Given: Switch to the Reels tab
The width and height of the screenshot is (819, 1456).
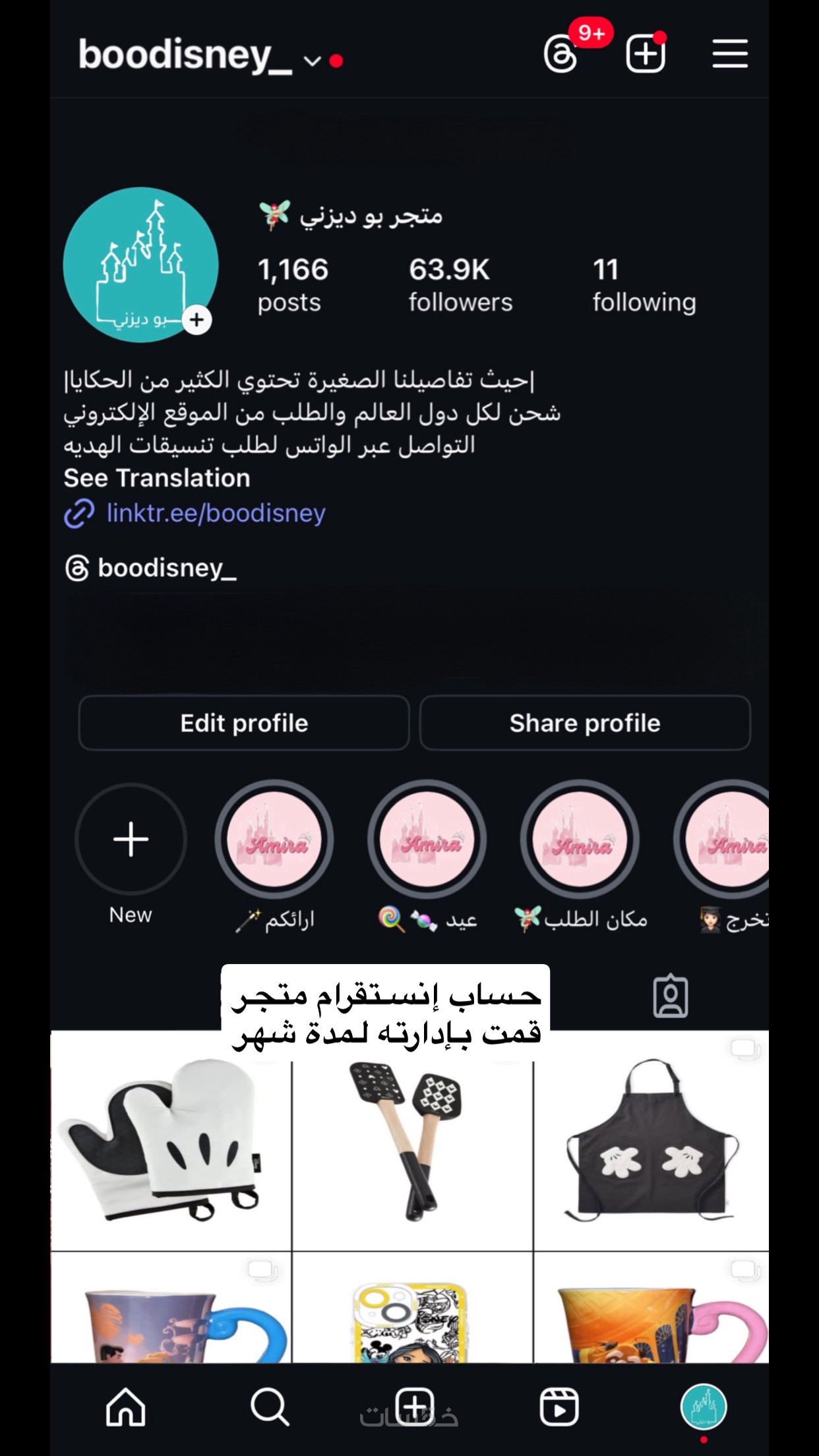Looking at the screenshot, I should [559, 1407].
